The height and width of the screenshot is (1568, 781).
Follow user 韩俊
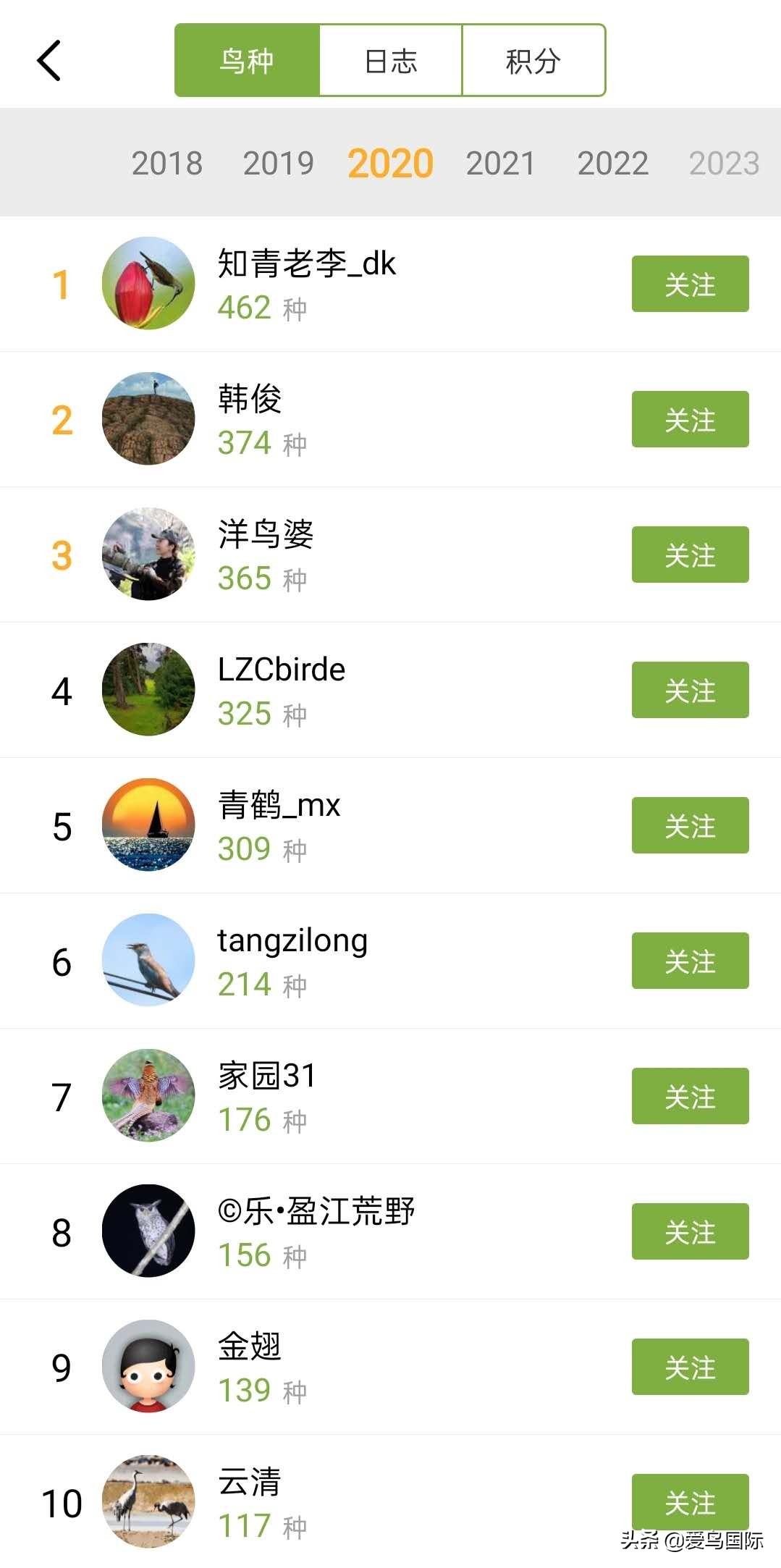tap(690, 419)
